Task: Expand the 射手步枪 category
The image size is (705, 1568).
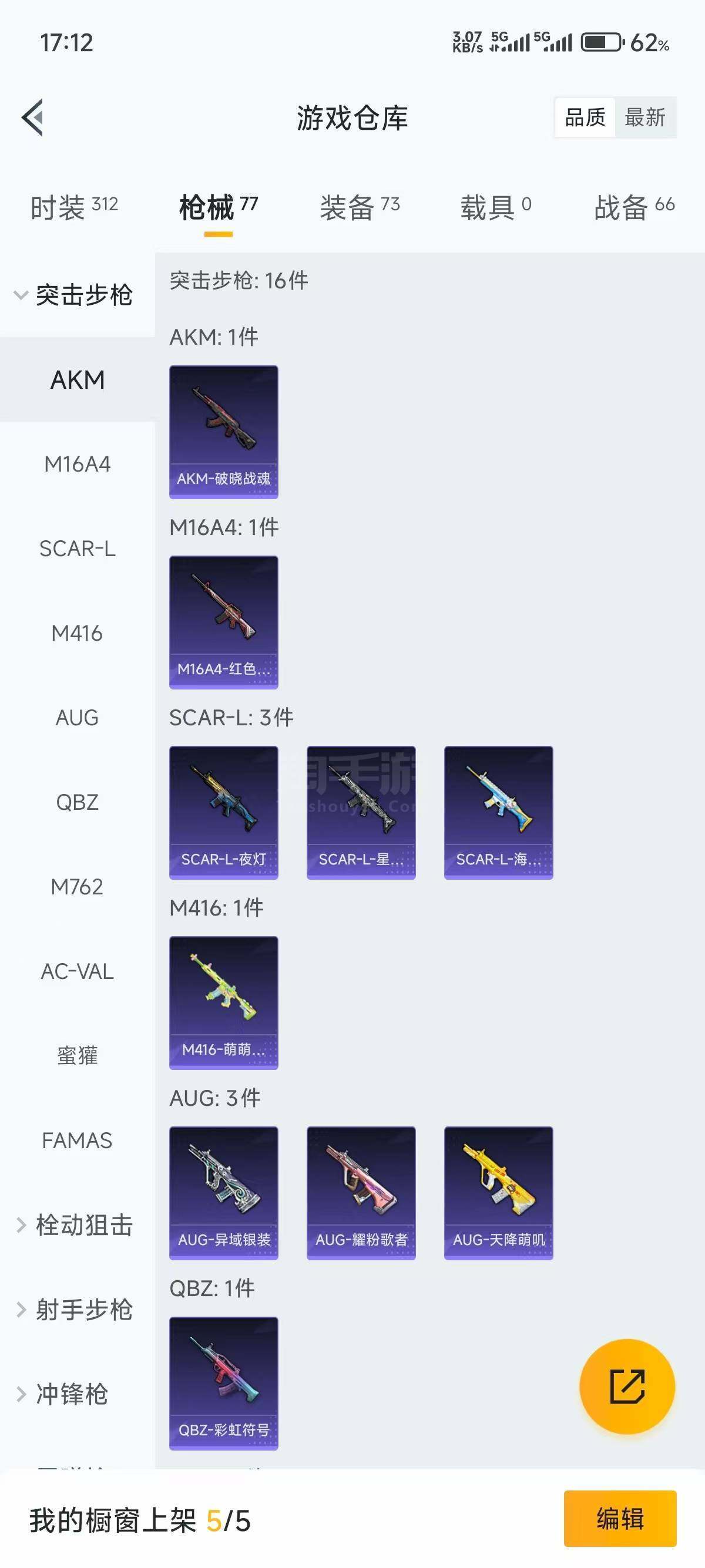Action: point(74,1310)
